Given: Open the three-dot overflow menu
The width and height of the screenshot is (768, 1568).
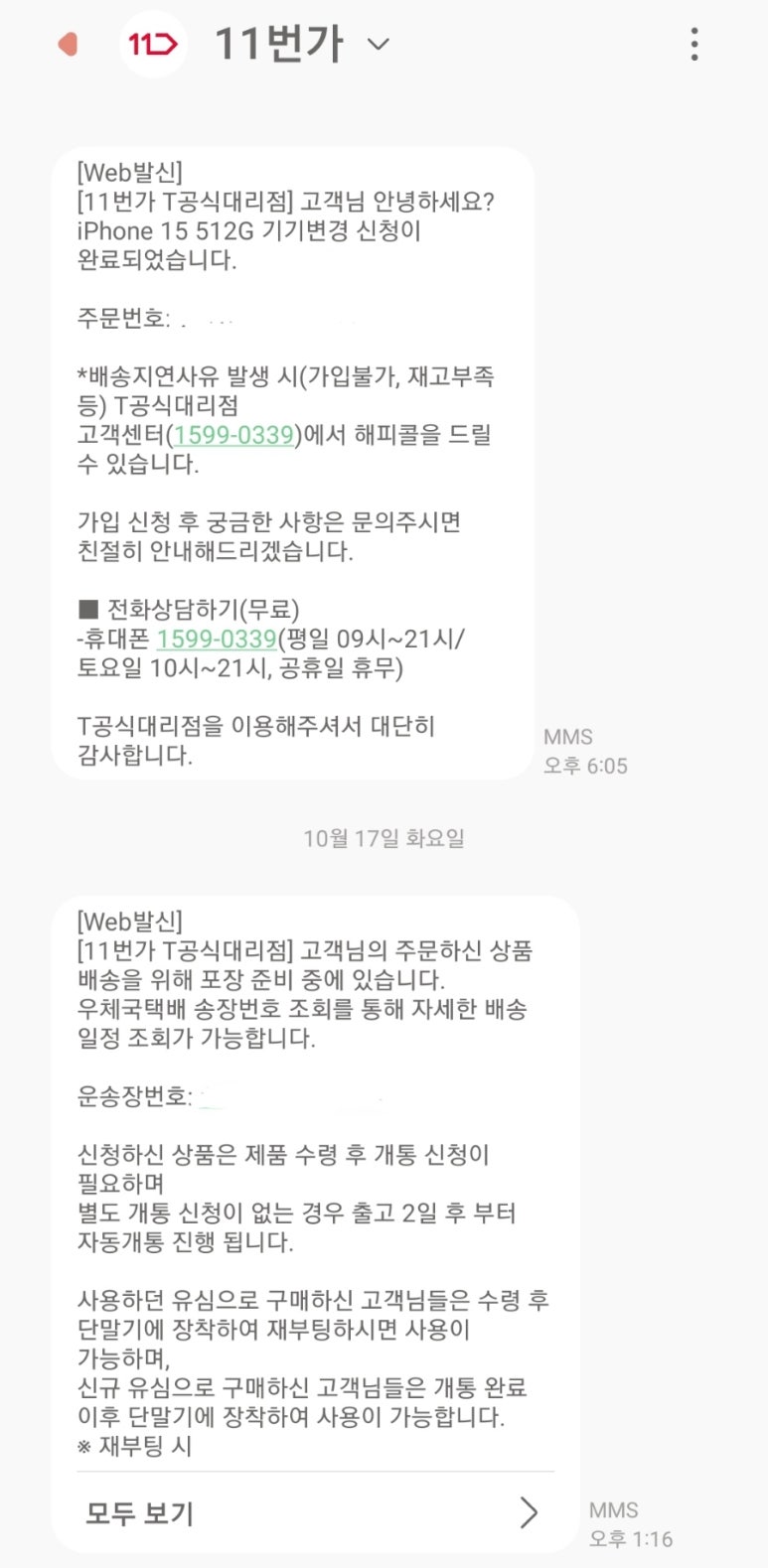Looking at the screenshot, I should coord(693,44).
